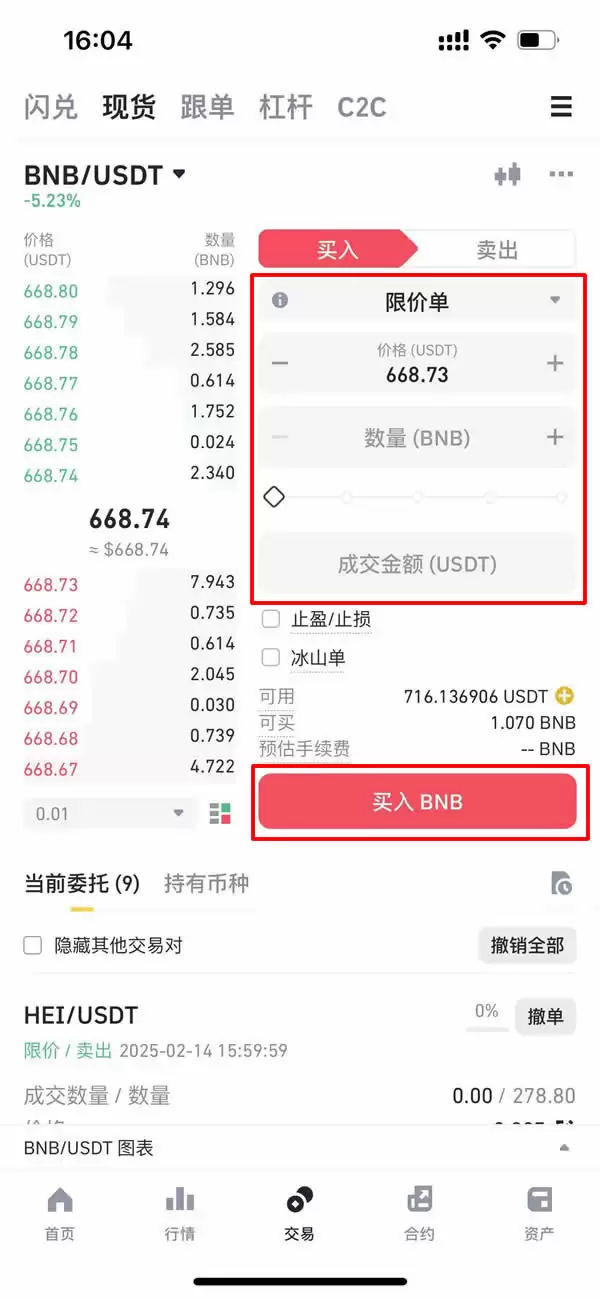
Task: Enable the 冰山单 checkbox
Action: point(271,658)
